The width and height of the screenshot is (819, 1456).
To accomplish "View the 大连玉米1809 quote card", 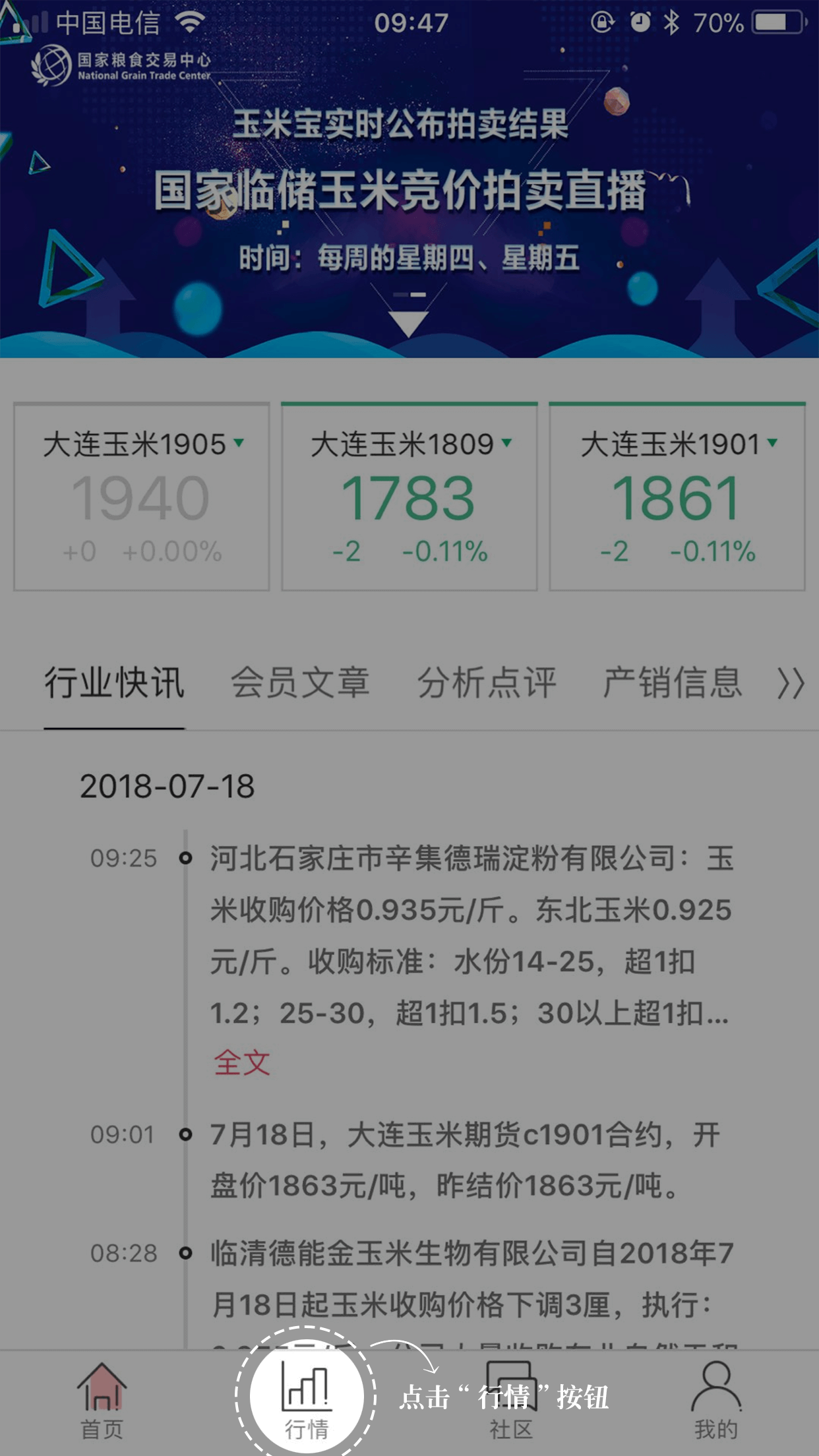I will click(409, 497).
